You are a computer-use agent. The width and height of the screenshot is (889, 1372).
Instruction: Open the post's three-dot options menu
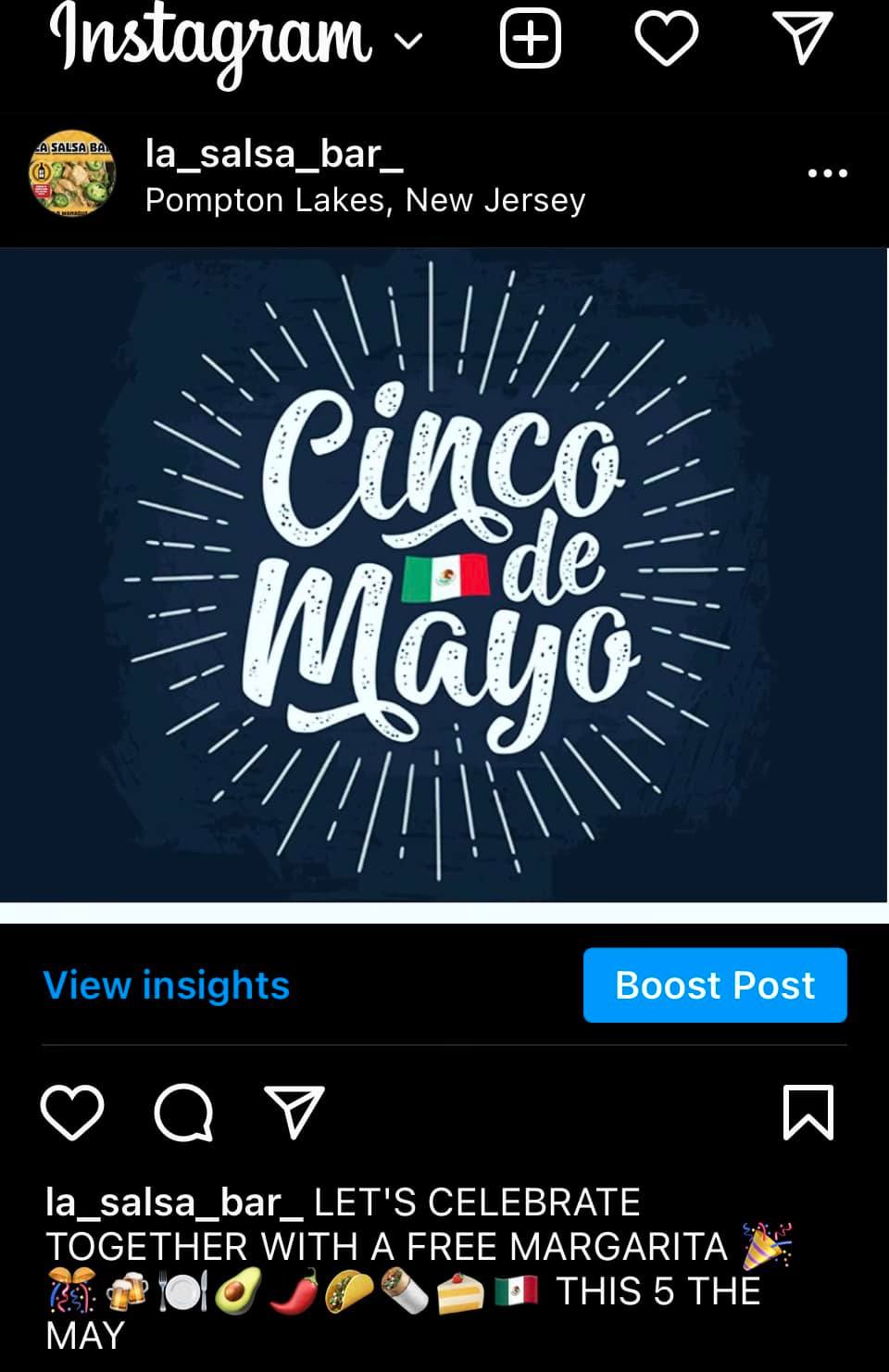tap(827, 173)
